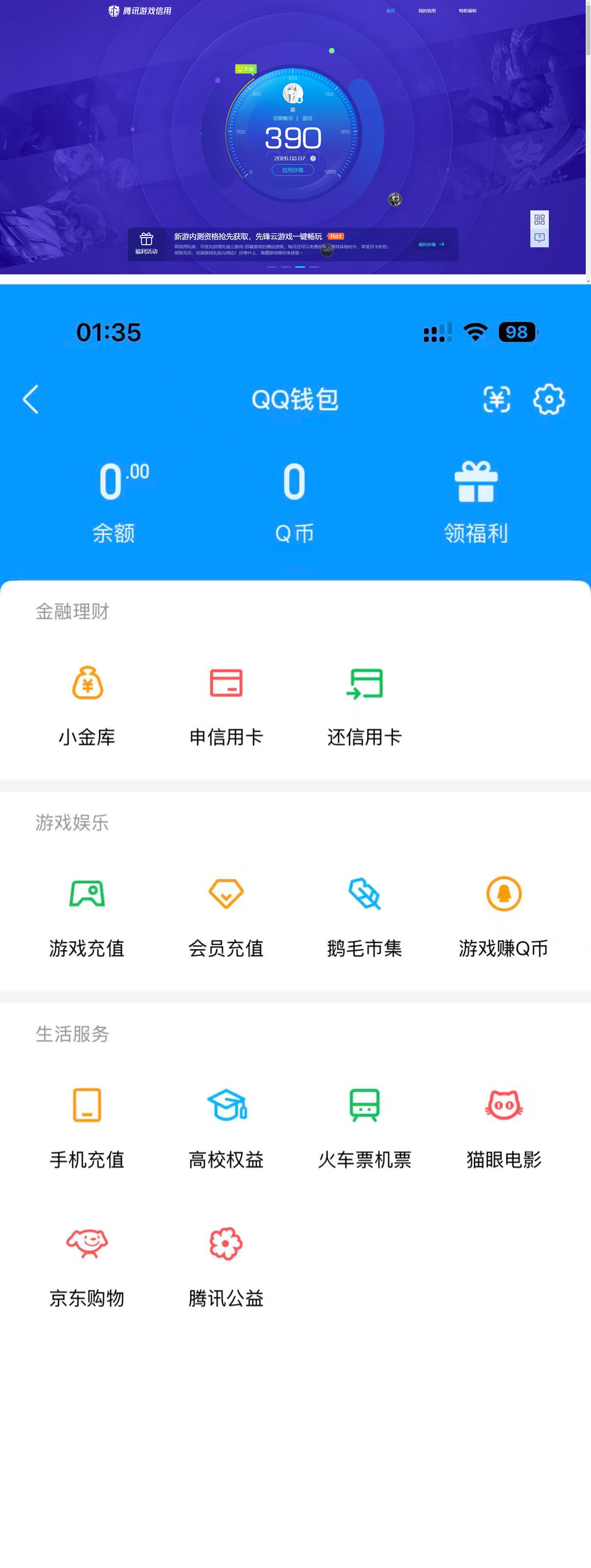This screenshot has height=1568, width=591.
Task: Click the 信用详情 button
Action: coord(292,170)
